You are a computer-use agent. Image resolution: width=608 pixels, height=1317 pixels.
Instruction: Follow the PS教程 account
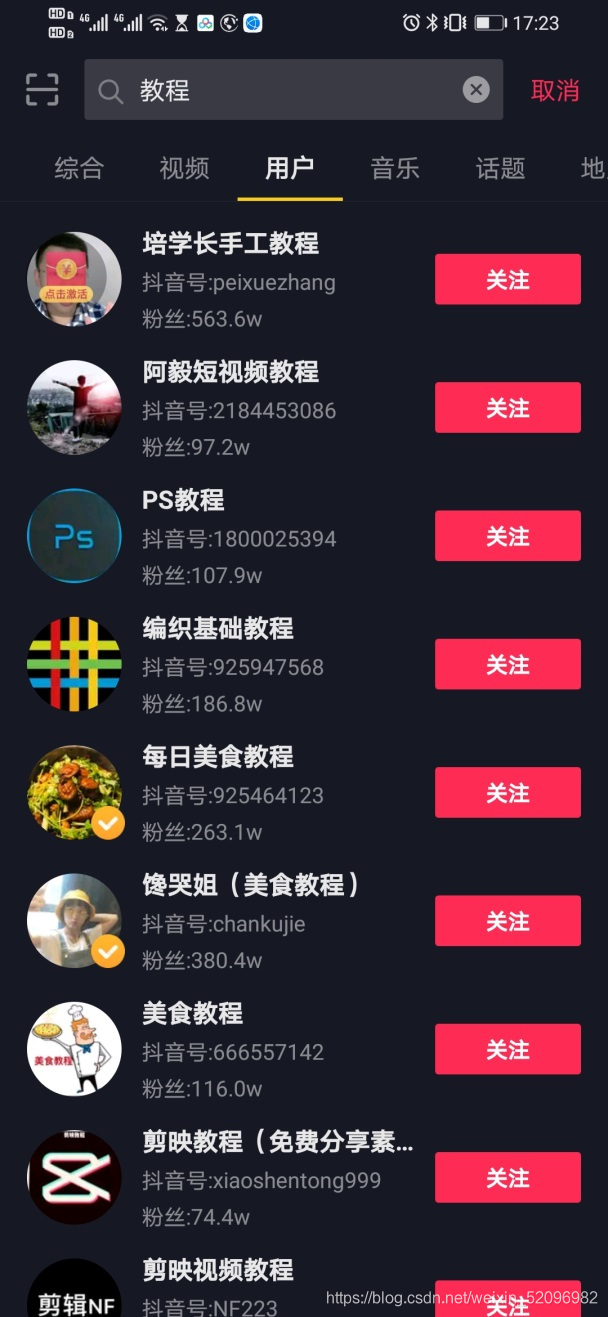click(x=507, y=536)
